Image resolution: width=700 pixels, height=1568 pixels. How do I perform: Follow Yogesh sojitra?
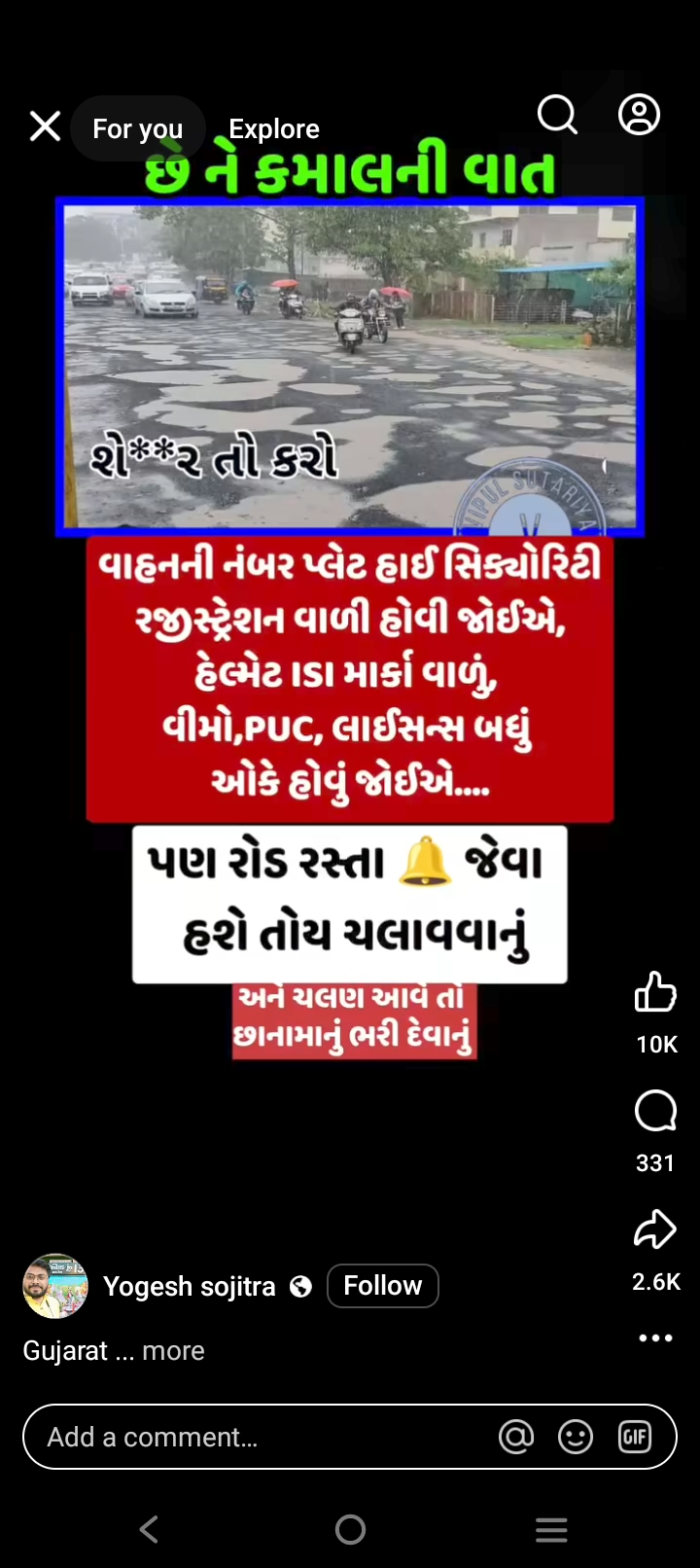[382, 1286]
